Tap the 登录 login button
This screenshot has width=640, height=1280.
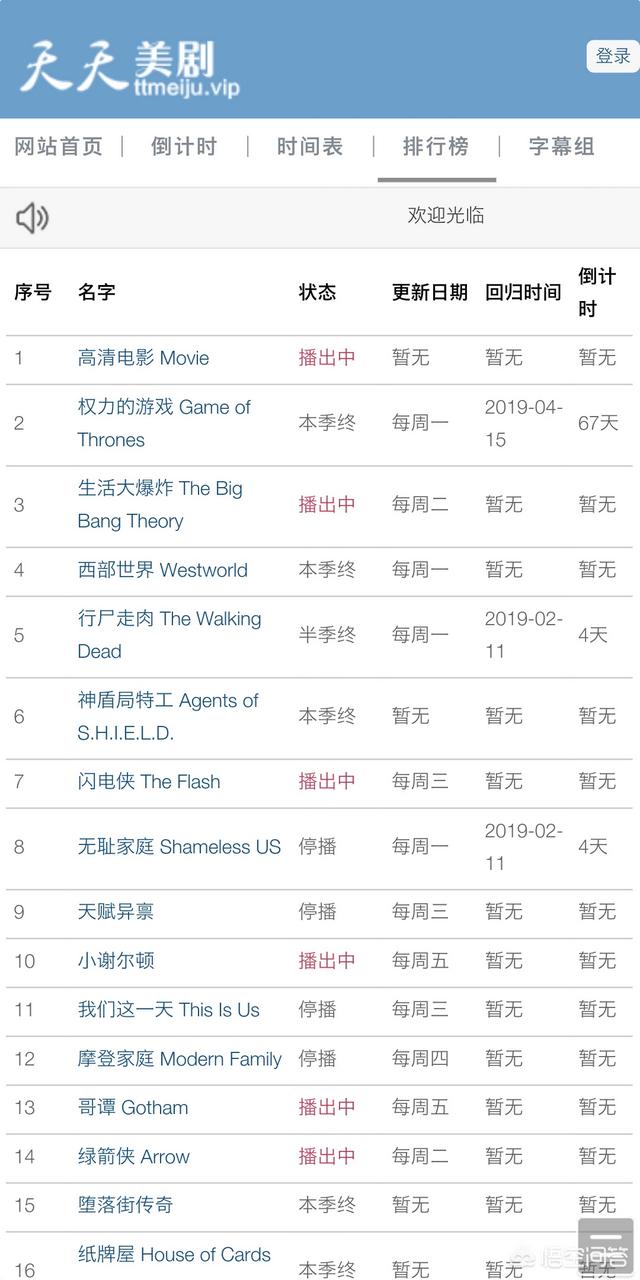click(612, 56)
